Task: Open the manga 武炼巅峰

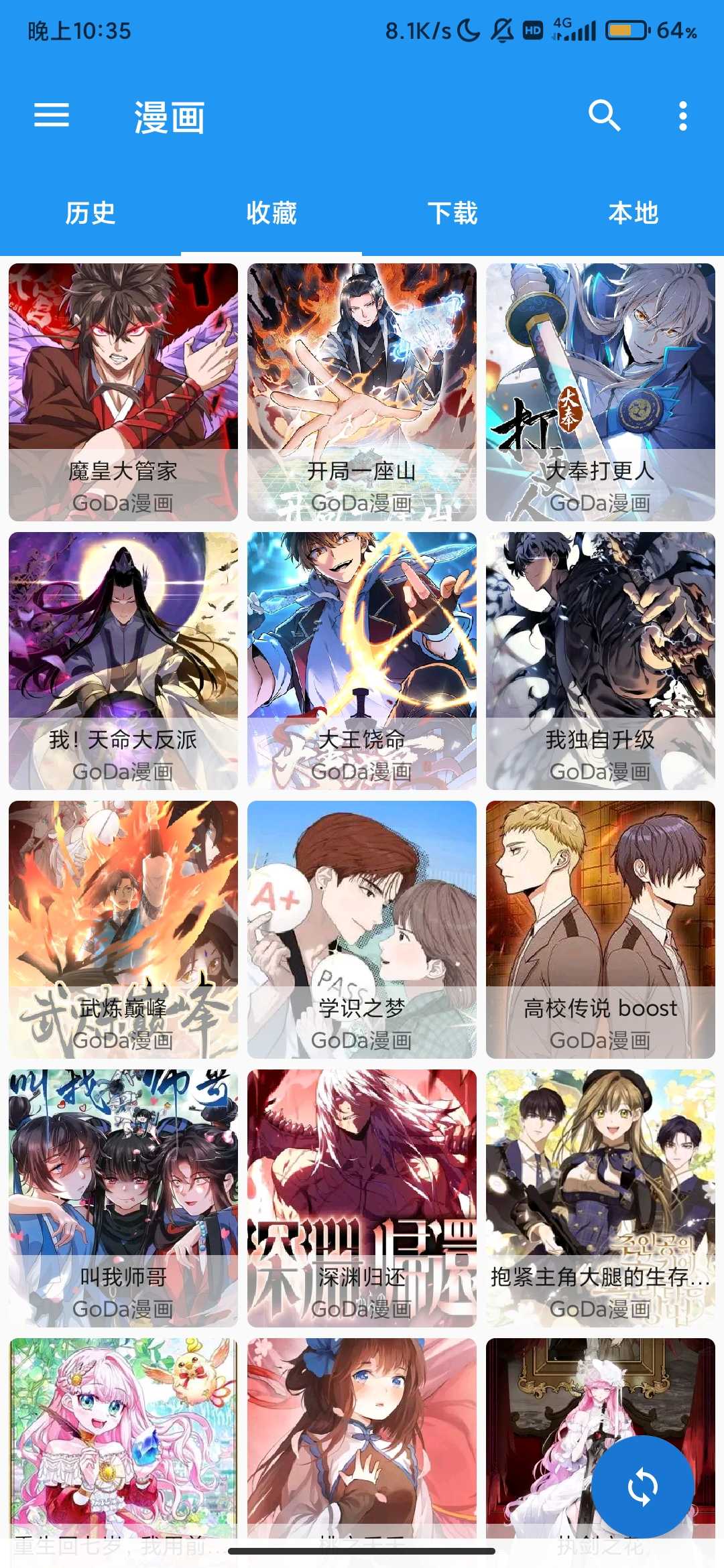Action: click(123, 929)
